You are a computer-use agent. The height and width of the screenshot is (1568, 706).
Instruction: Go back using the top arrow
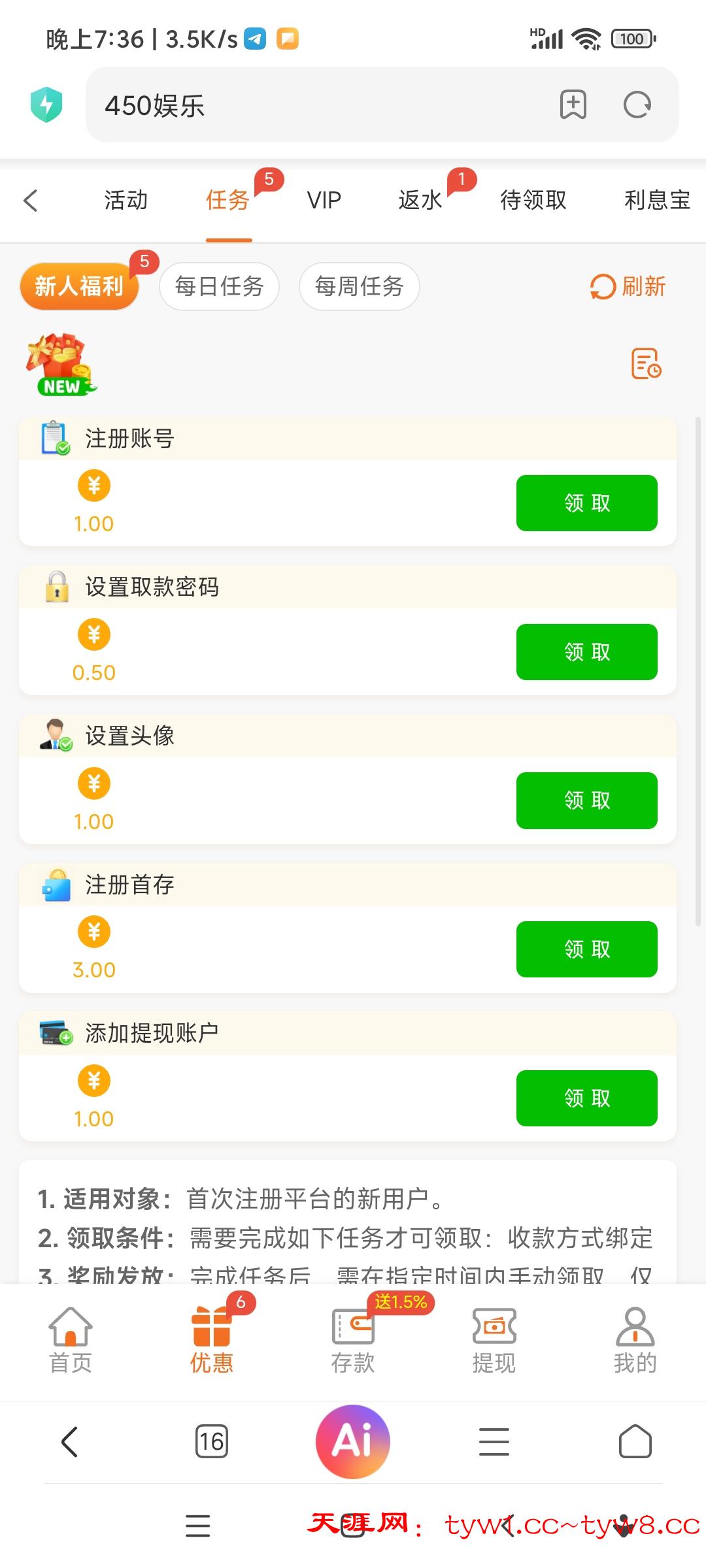[31, 201]
